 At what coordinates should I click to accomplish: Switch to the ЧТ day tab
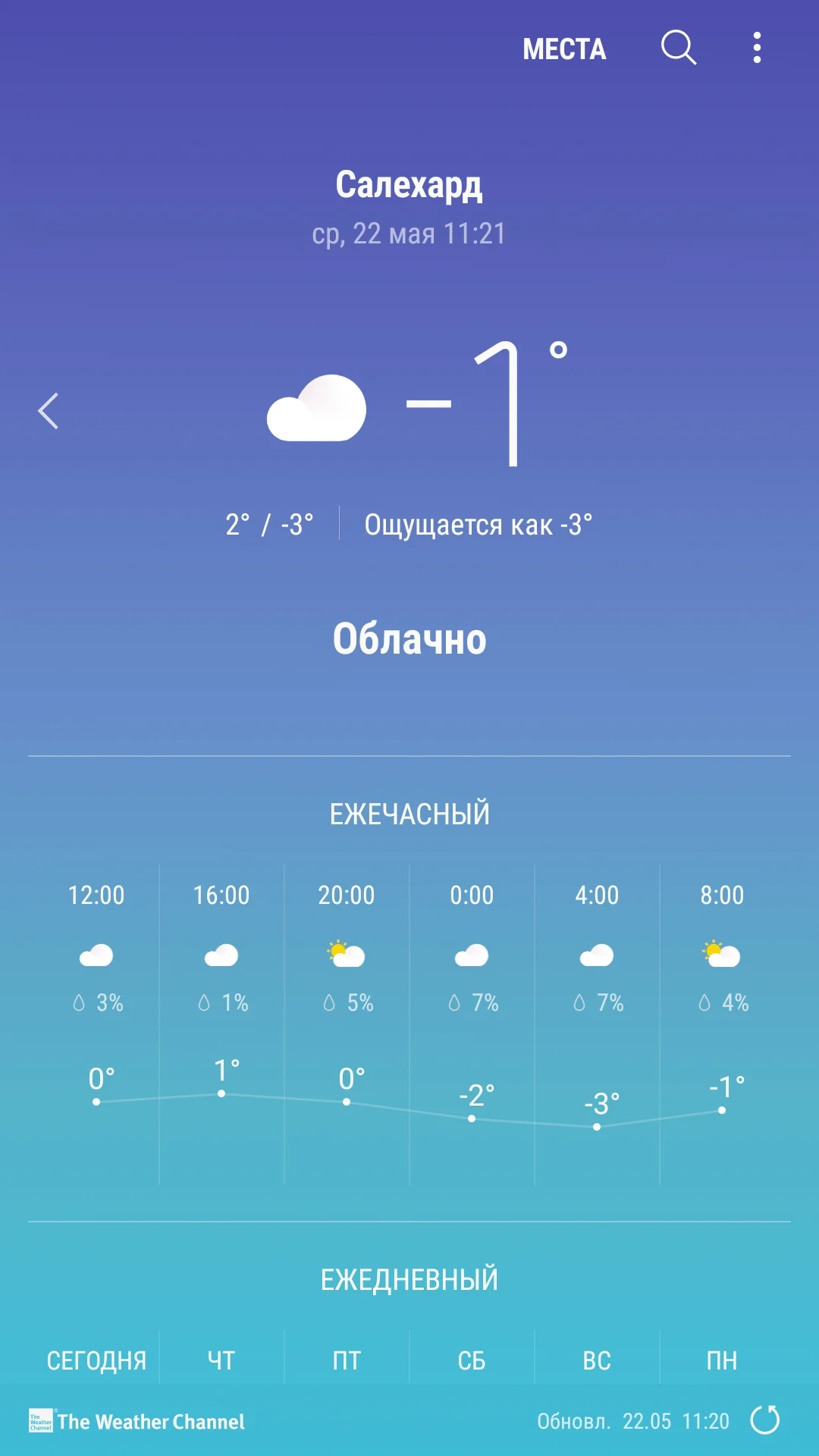221,1360
